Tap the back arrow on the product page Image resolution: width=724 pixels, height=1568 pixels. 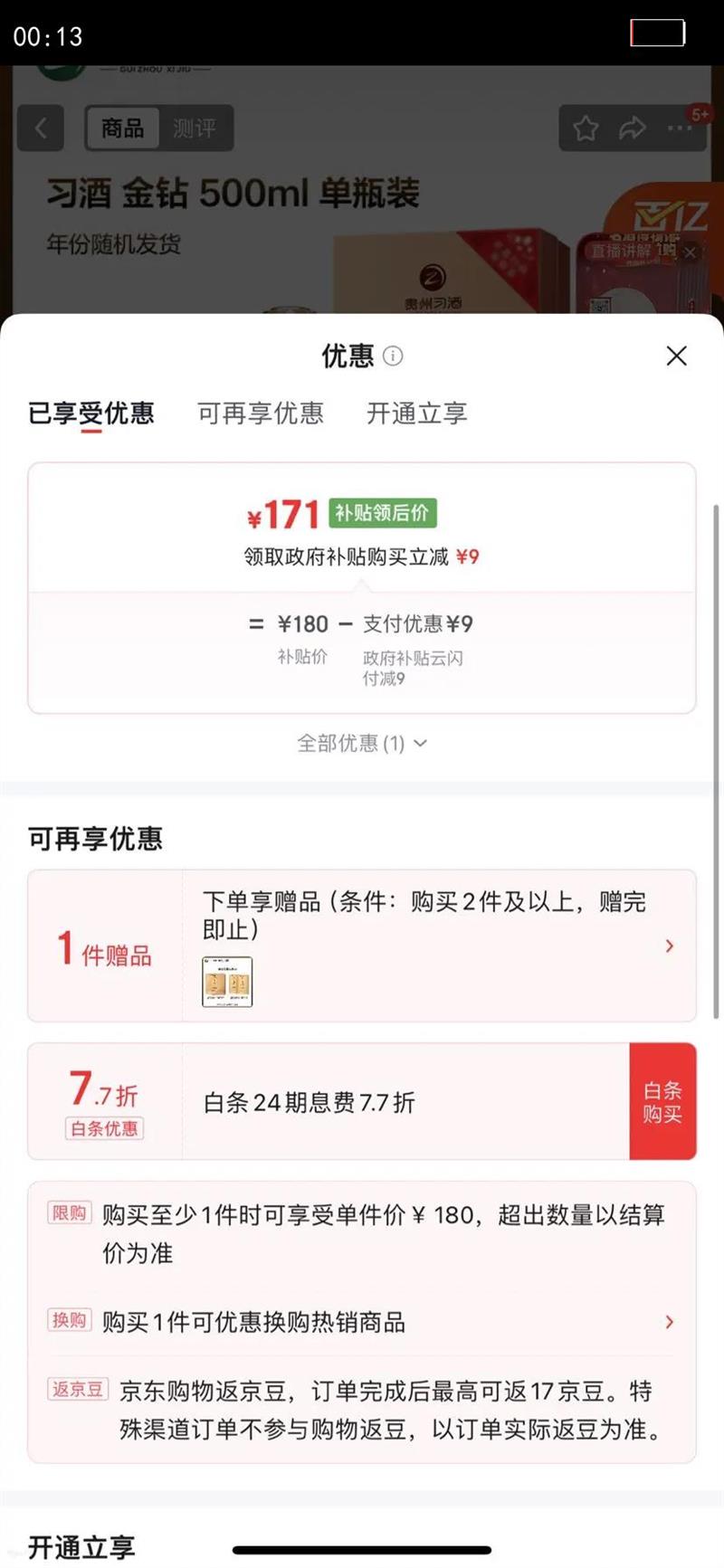click(x=40, y=128)
